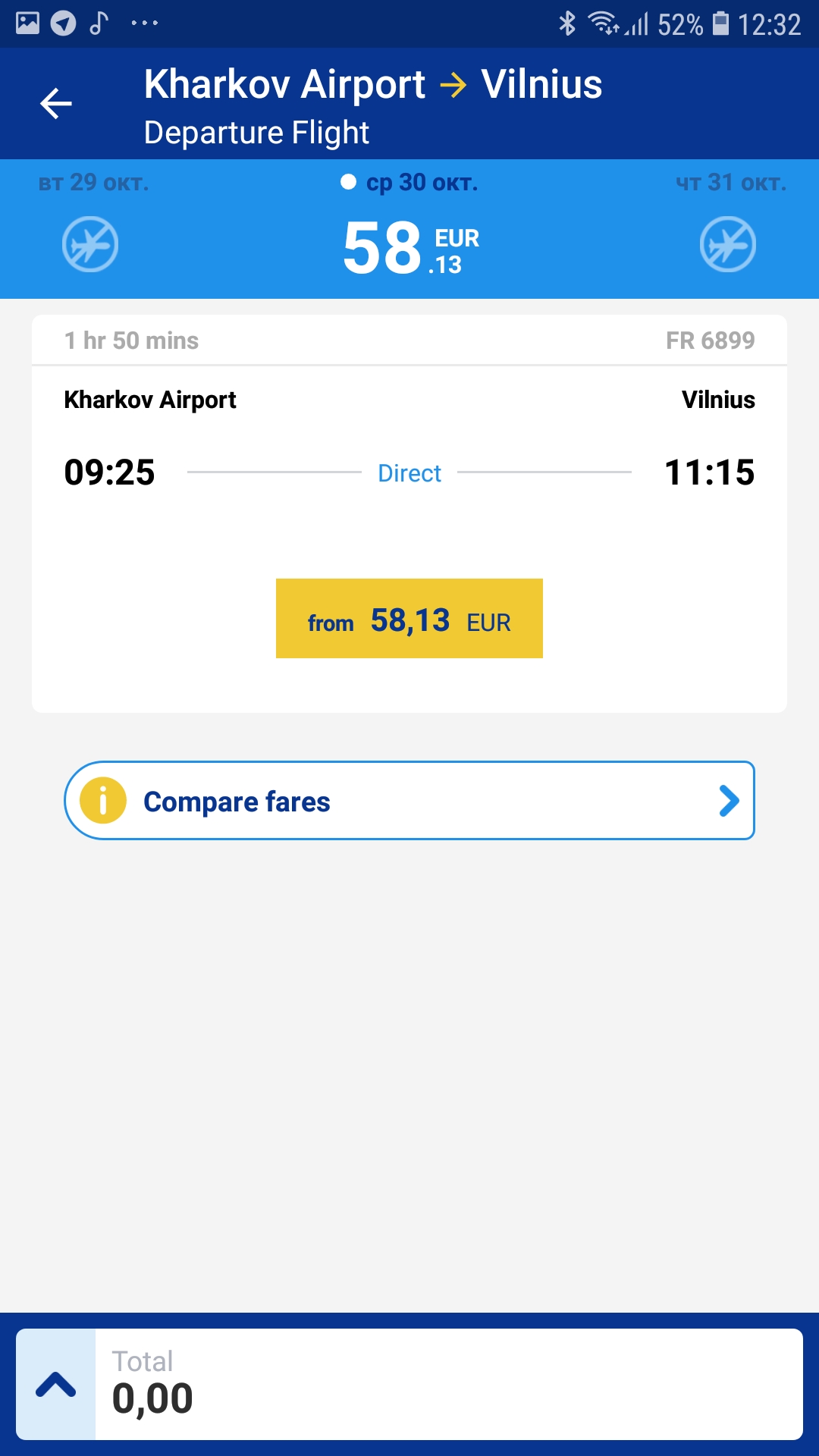
Task: Open Compare fares
Action: click(409, 801)
